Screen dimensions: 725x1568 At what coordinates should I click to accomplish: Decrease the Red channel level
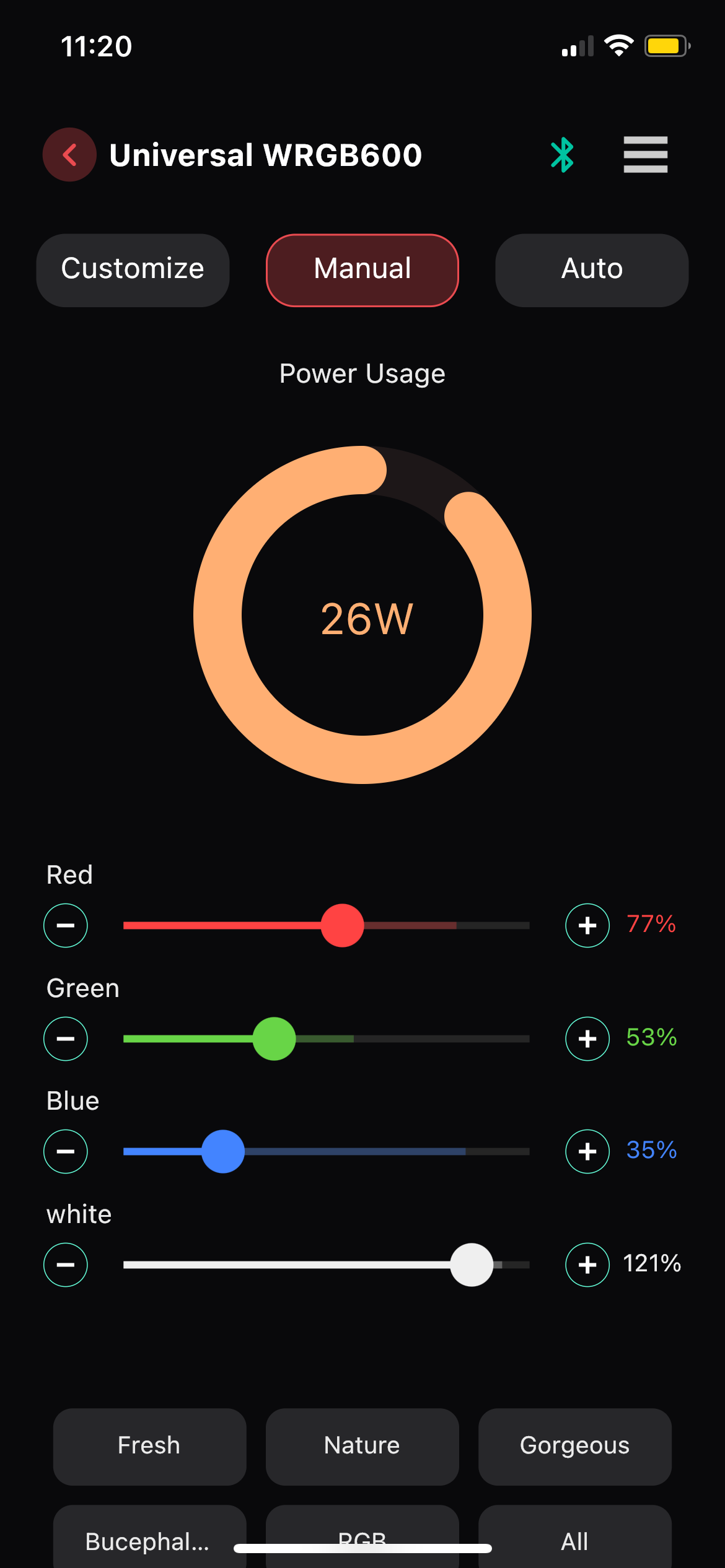(66, 925)
